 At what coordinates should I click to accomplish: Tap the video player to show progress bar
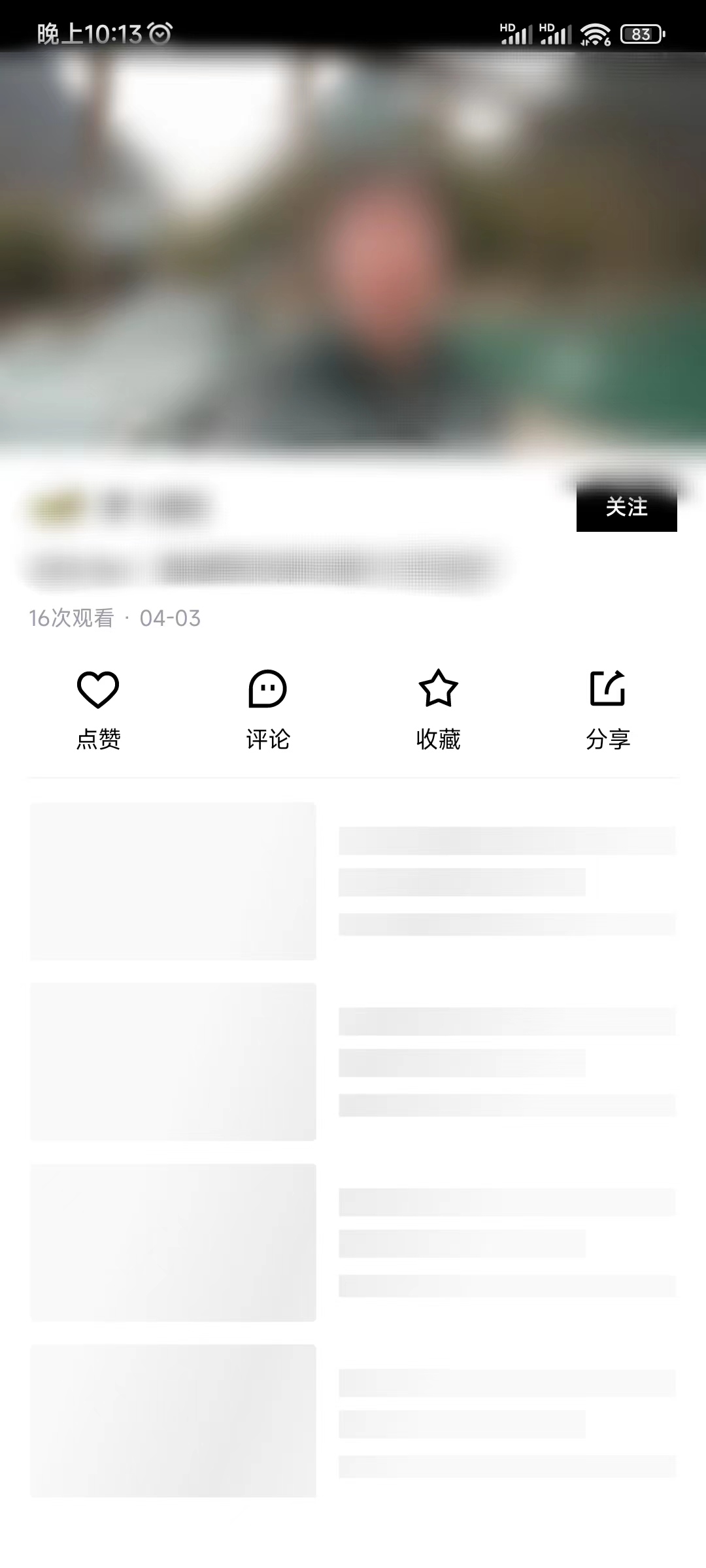(353, 261)
